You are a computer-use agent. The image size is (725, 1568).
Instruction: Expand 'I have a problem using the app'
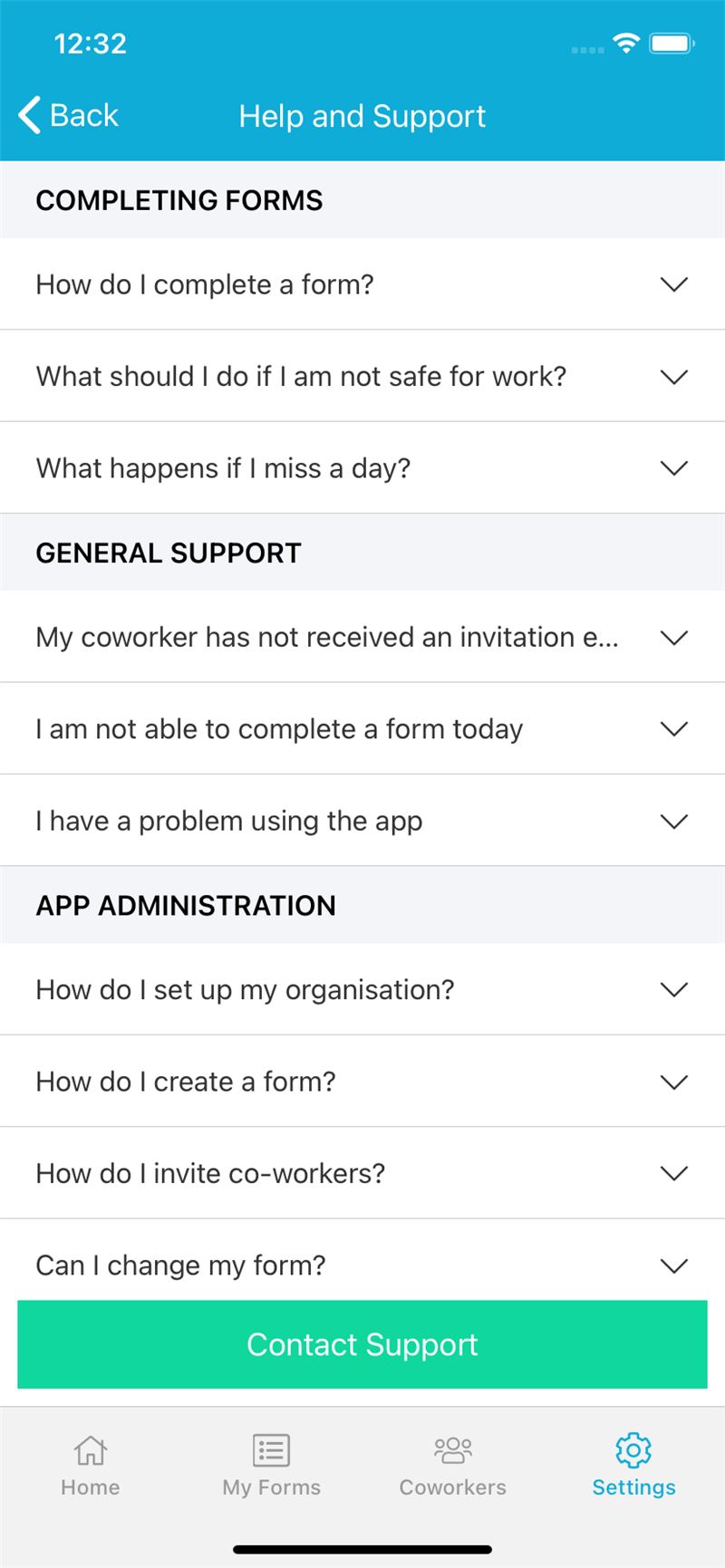tap(362, 821)
